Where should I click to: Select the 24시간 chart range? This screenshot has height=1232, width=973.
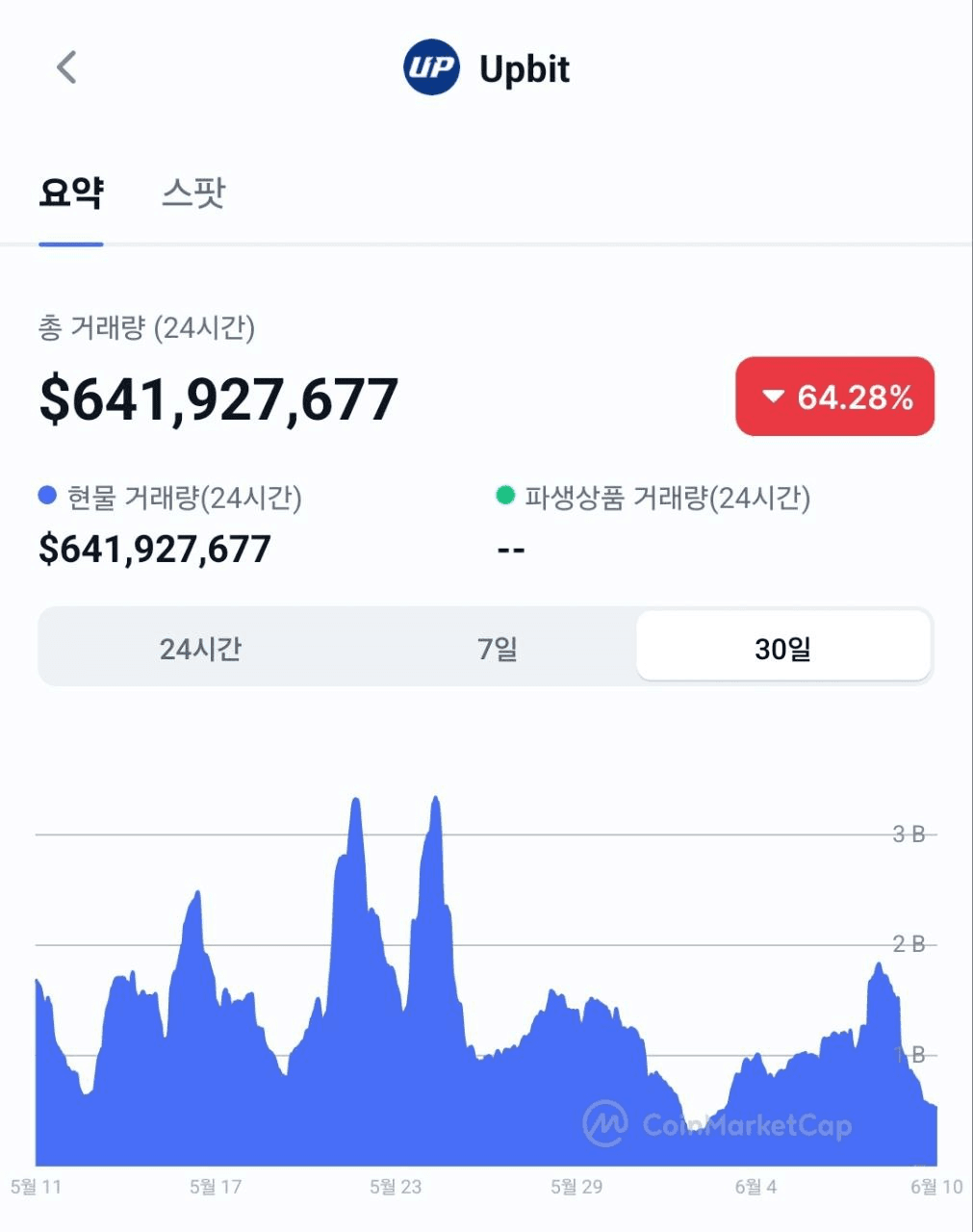point(200,648)
